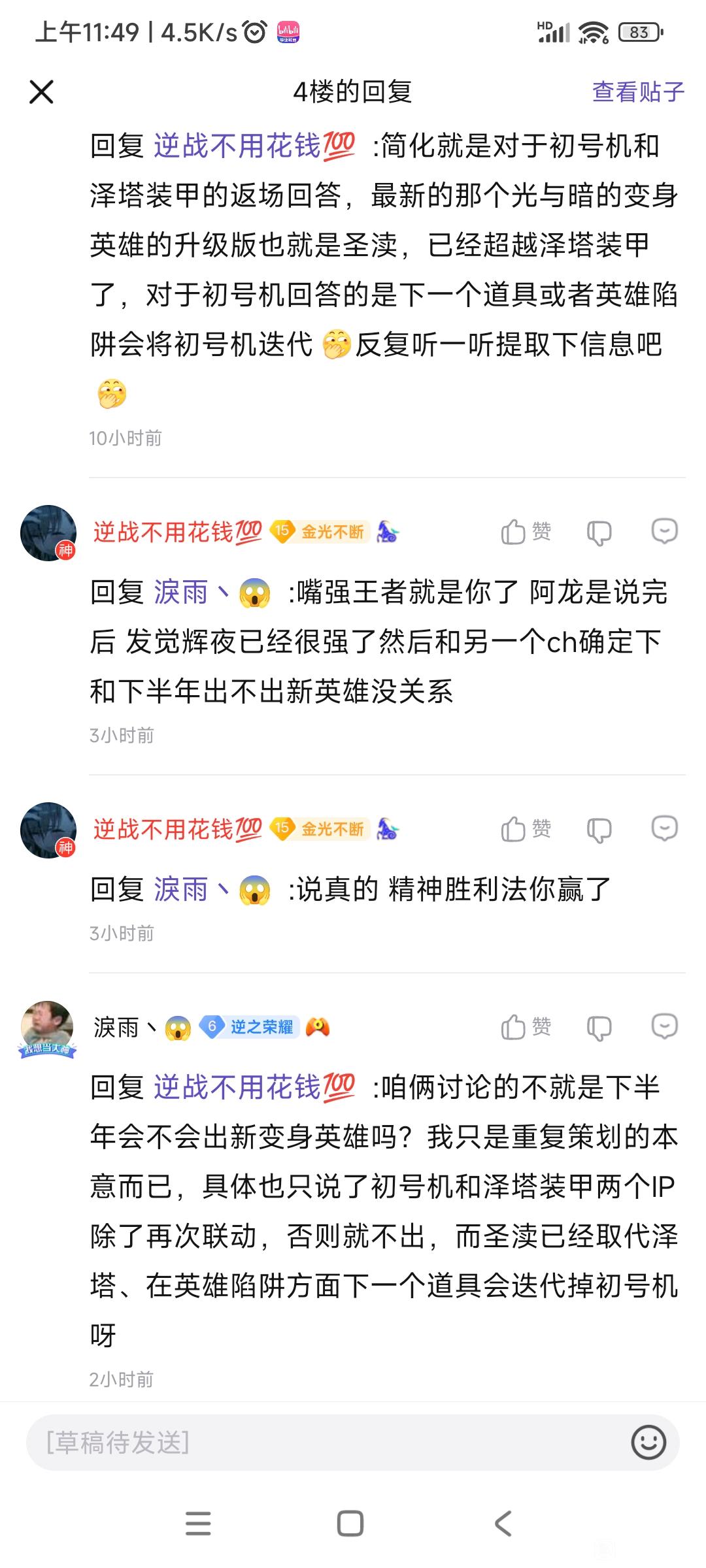
Task: Like the 精神胜利法 reply
Action: coord(526,829)
